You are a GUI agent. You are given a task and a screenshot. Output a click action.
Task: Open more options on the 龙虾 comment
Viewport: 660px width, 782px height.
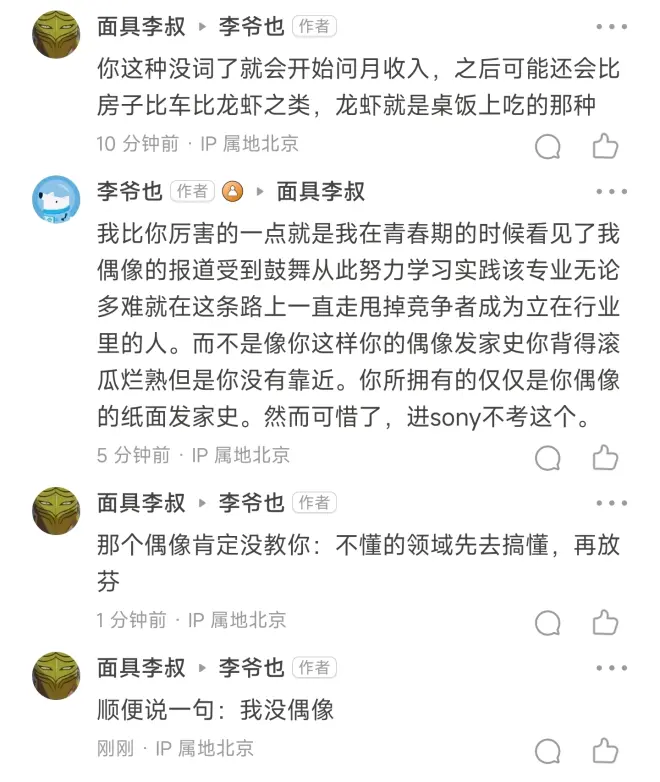click(611, 27)
